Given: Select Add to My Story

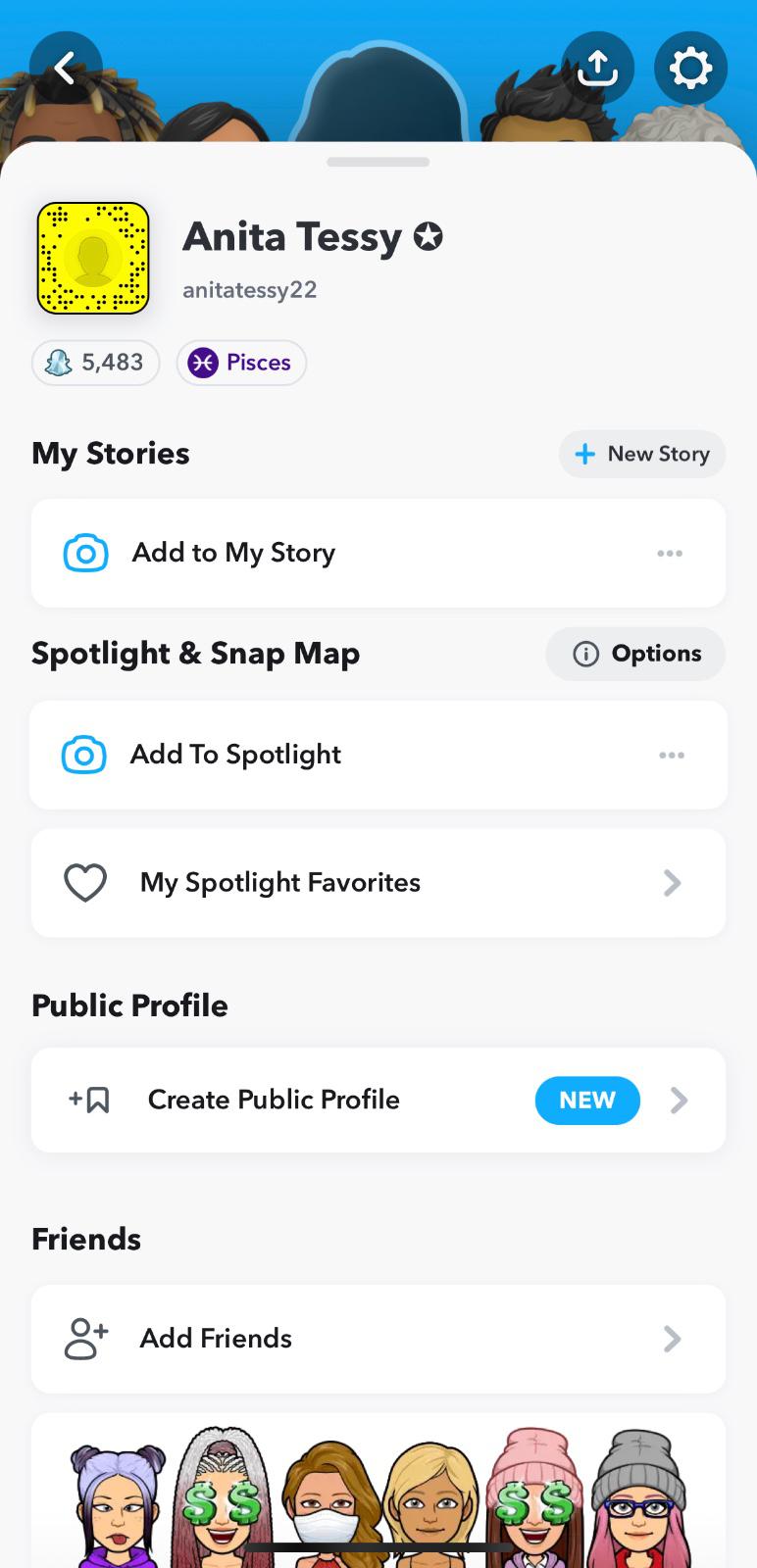Looking at the screenshot, I should (233, 553).
